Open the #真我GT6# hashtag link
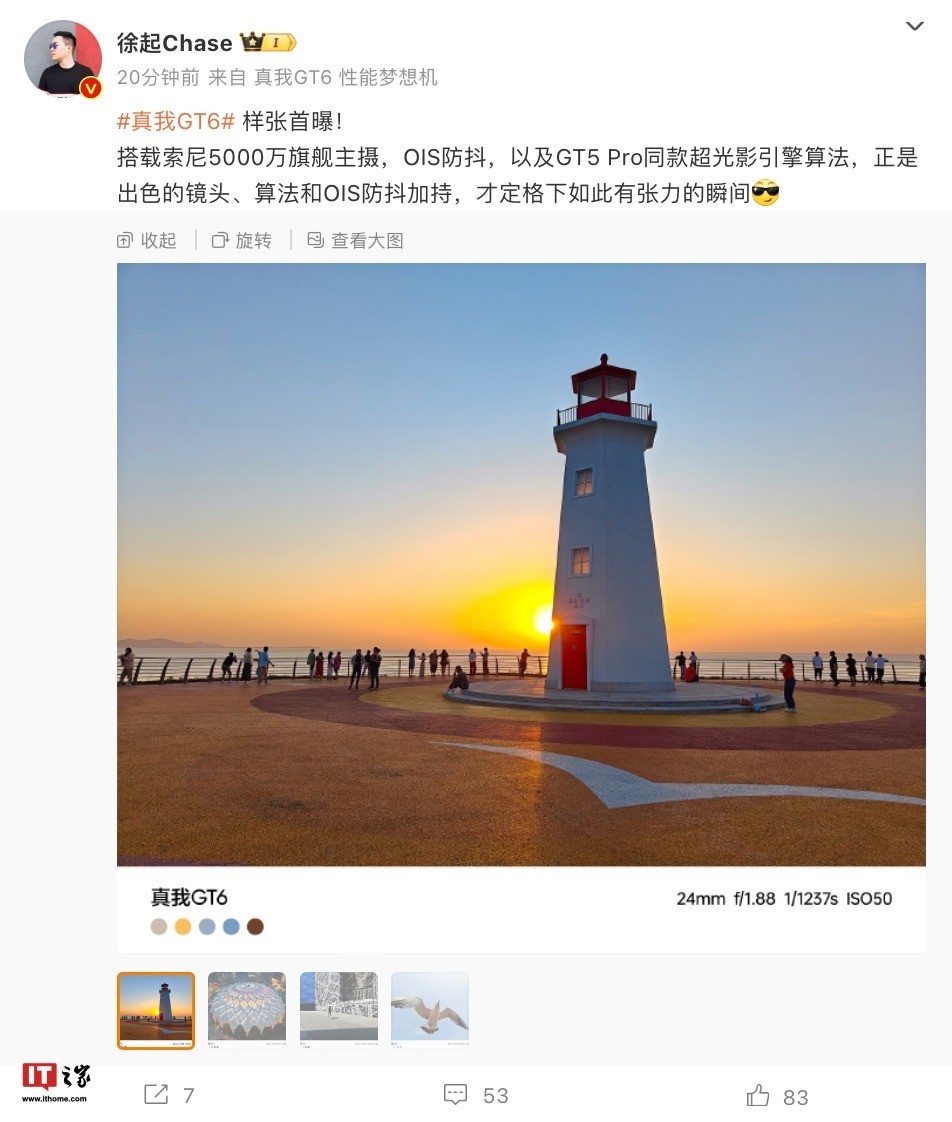Image resolution: width=952 pixels, height=1122 pixels. point(176,122)
